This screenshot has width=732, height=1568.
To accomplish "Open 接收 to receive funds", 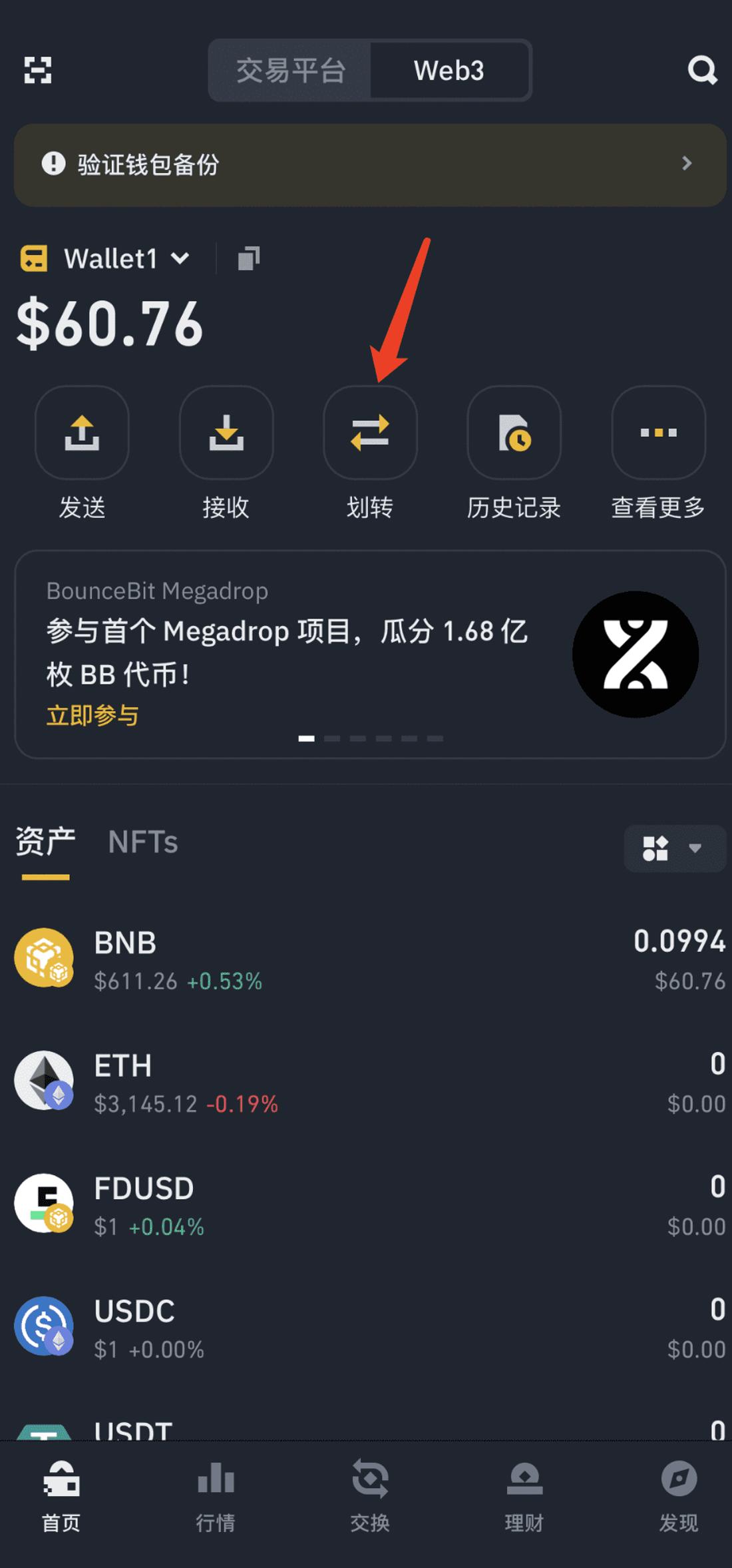I will [x=226, y=433].
